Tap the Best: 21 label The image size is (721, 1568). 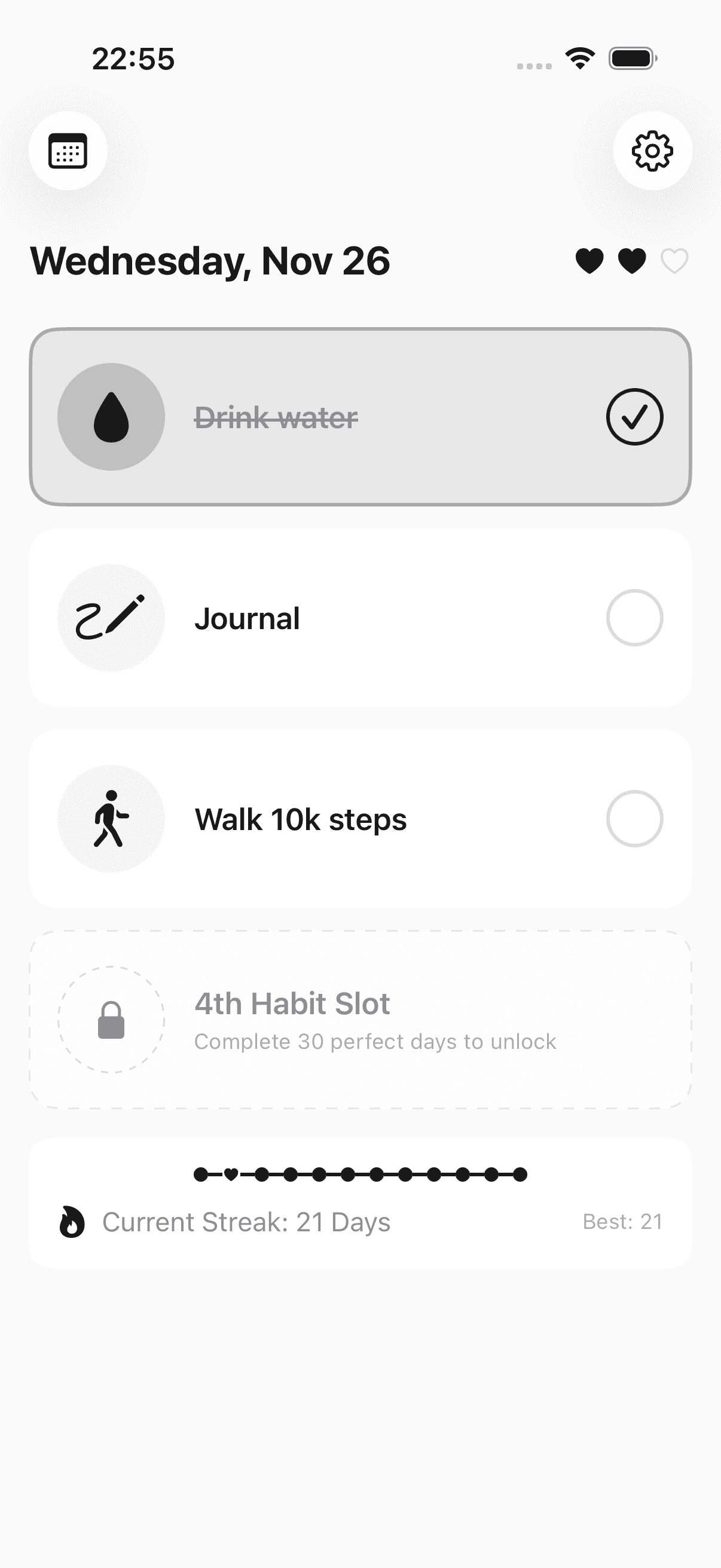click(x=622, y=1221)
